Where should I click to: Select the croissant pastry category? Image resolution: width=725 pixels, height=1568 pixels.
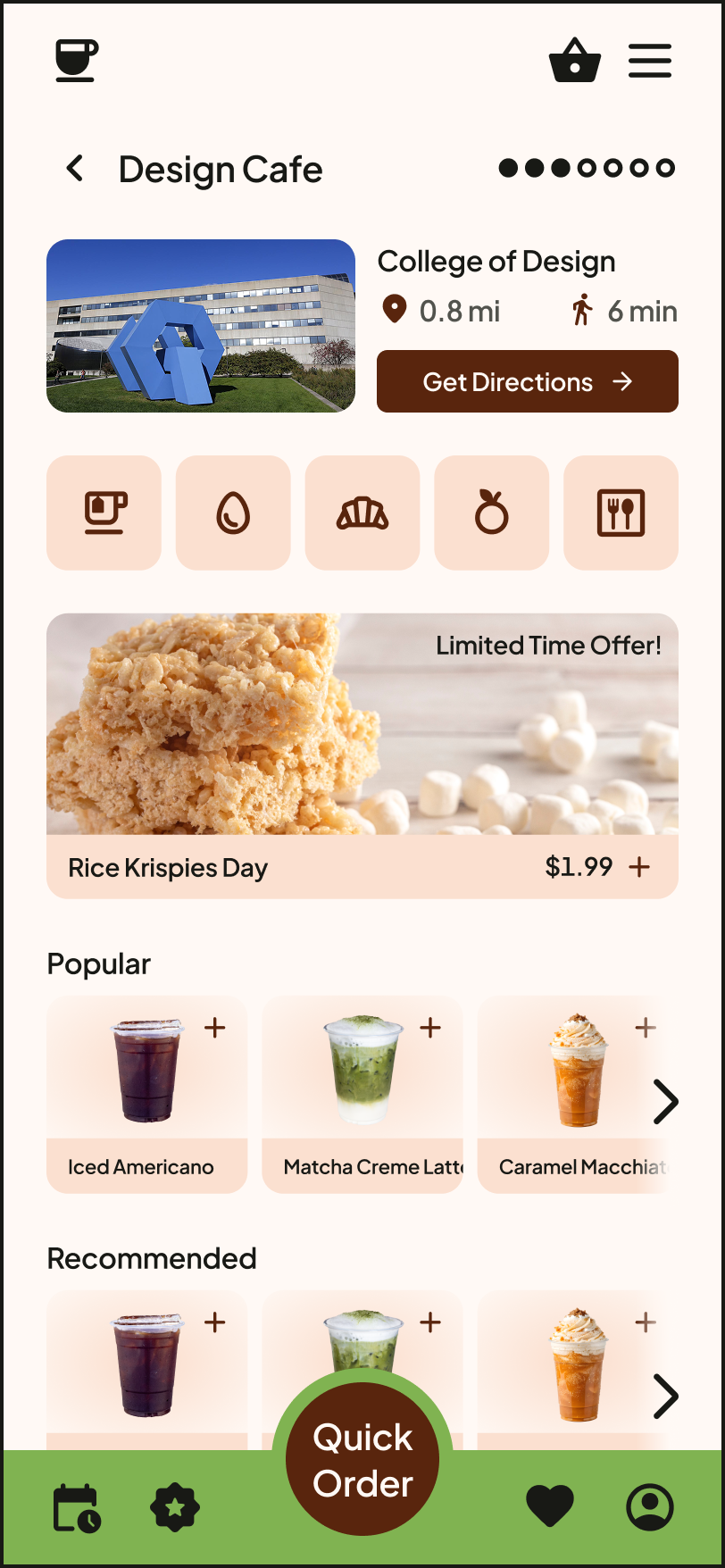(362, 513)
